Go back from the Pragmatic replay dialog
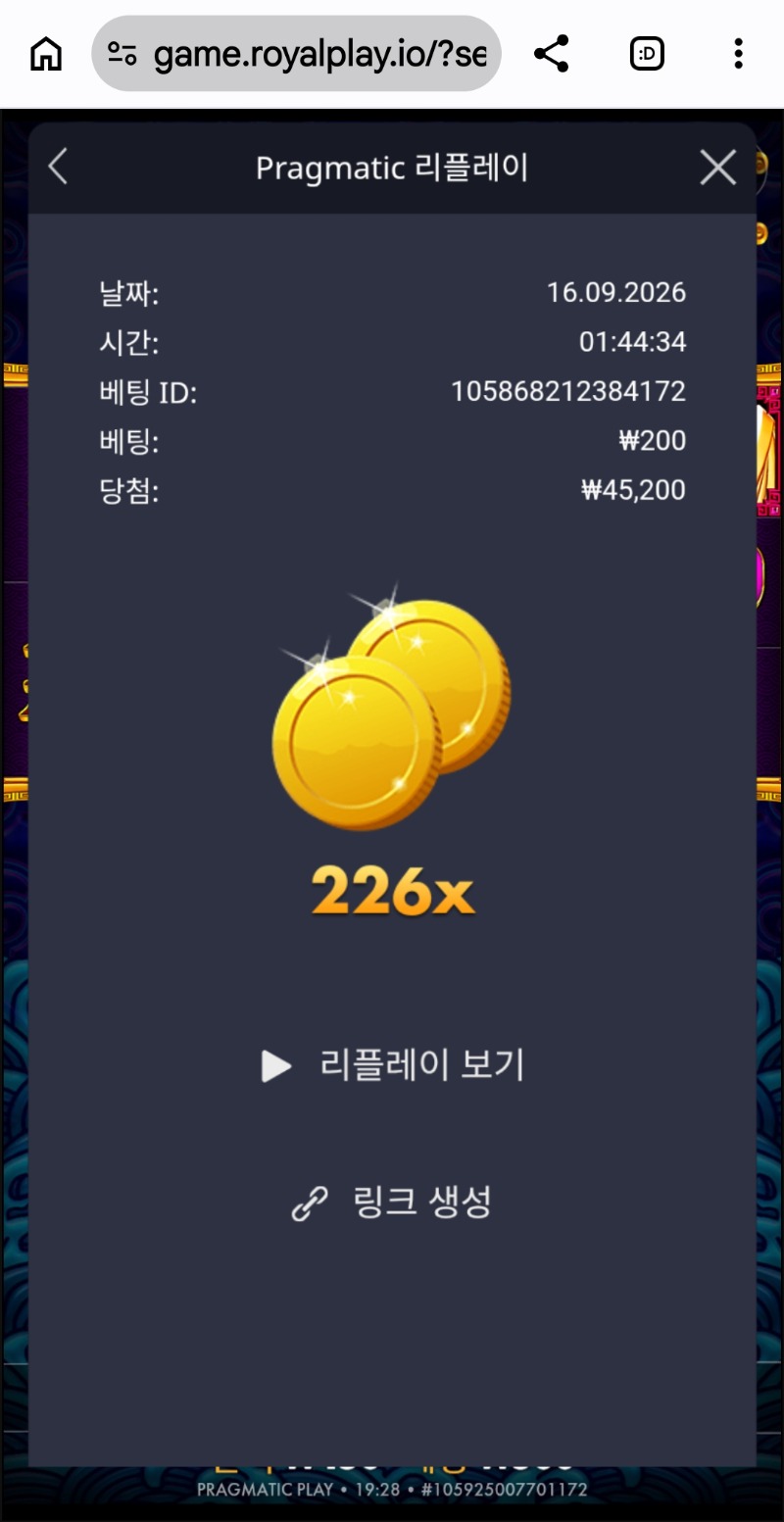The image size is (784, 1522). coord(59,168)
